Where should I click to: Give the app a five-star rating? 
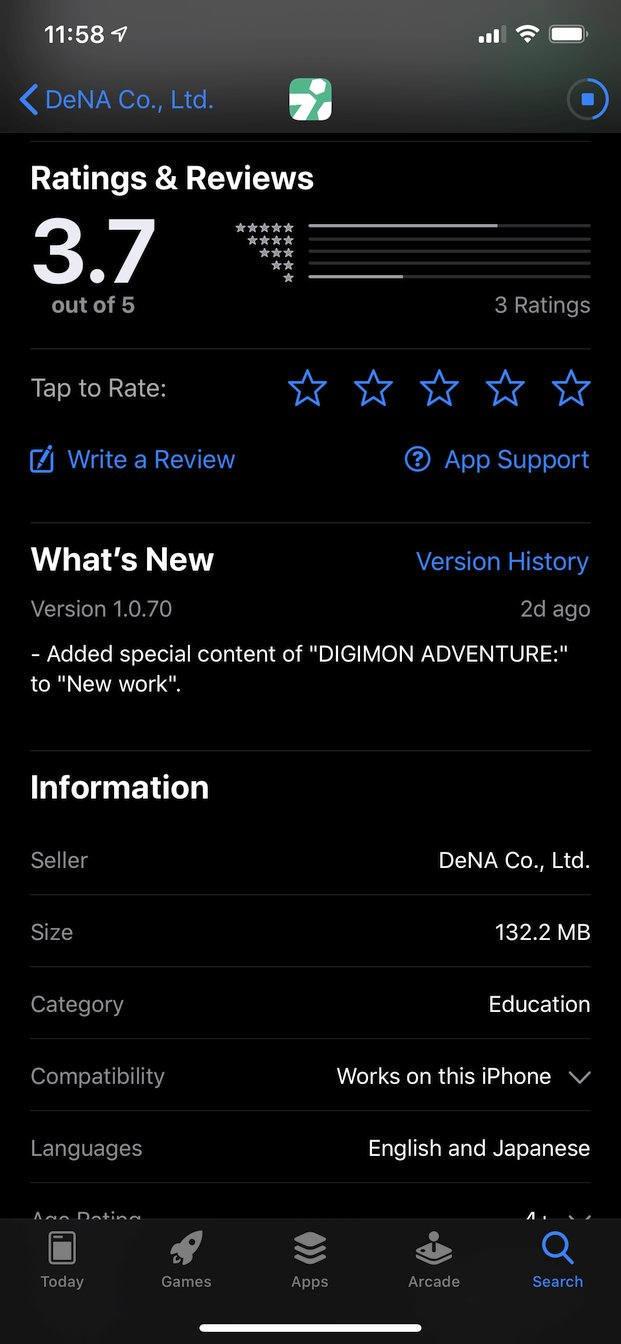click(571, 388)
